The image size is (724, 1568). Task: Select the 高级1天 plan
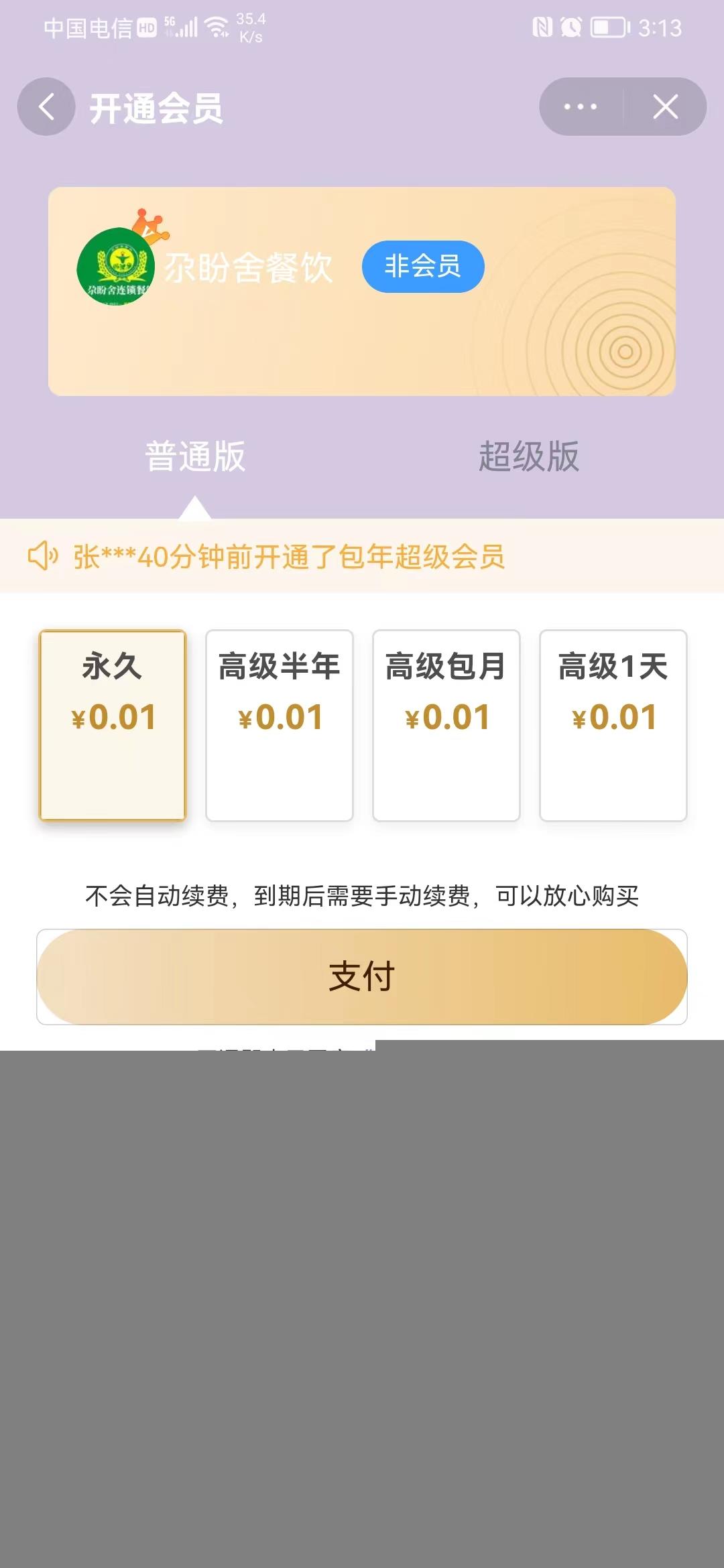coord(613,725)
